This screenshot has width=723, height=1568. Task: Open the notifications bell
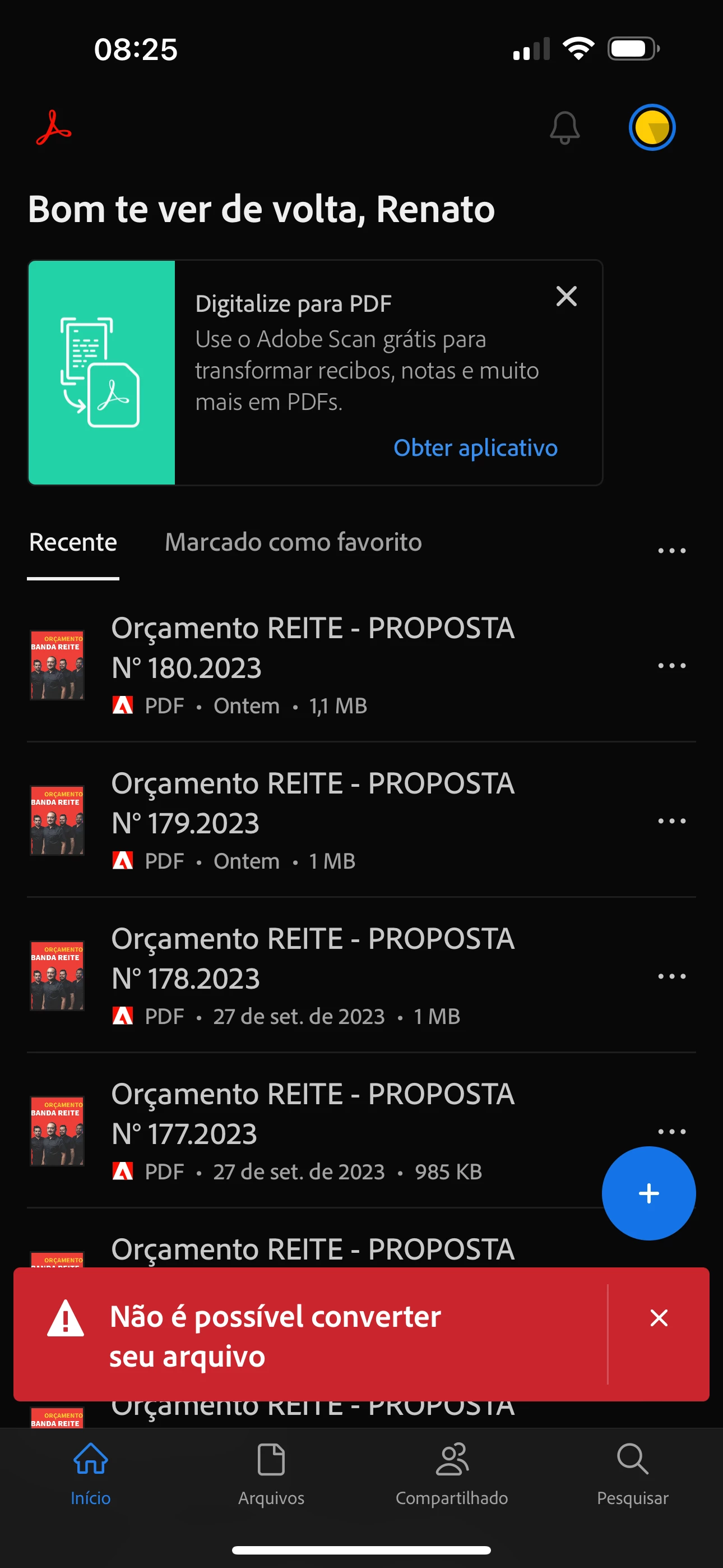point(564,128)
